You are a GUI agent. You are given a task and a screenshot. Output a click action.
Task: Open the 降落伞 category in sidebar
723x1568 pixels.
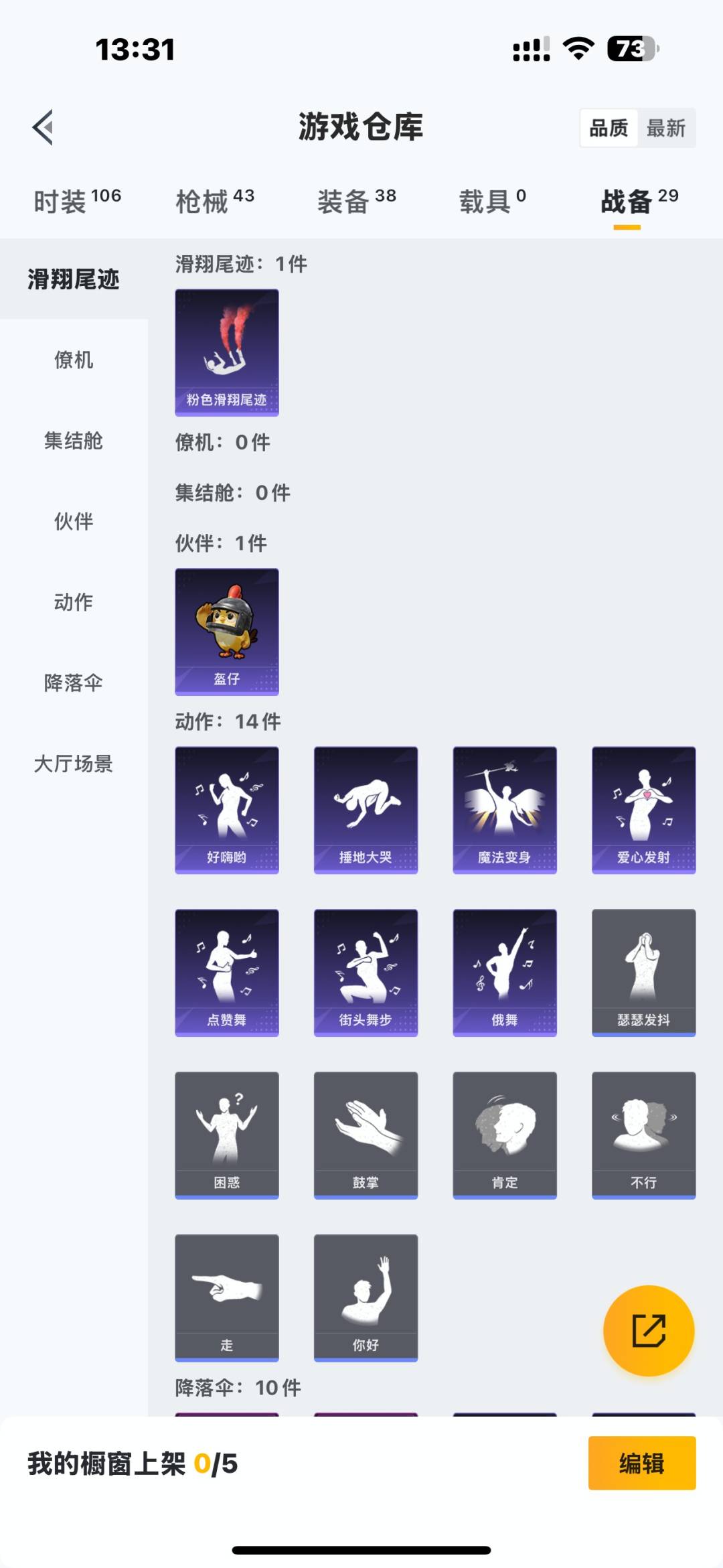click(74, 684)
